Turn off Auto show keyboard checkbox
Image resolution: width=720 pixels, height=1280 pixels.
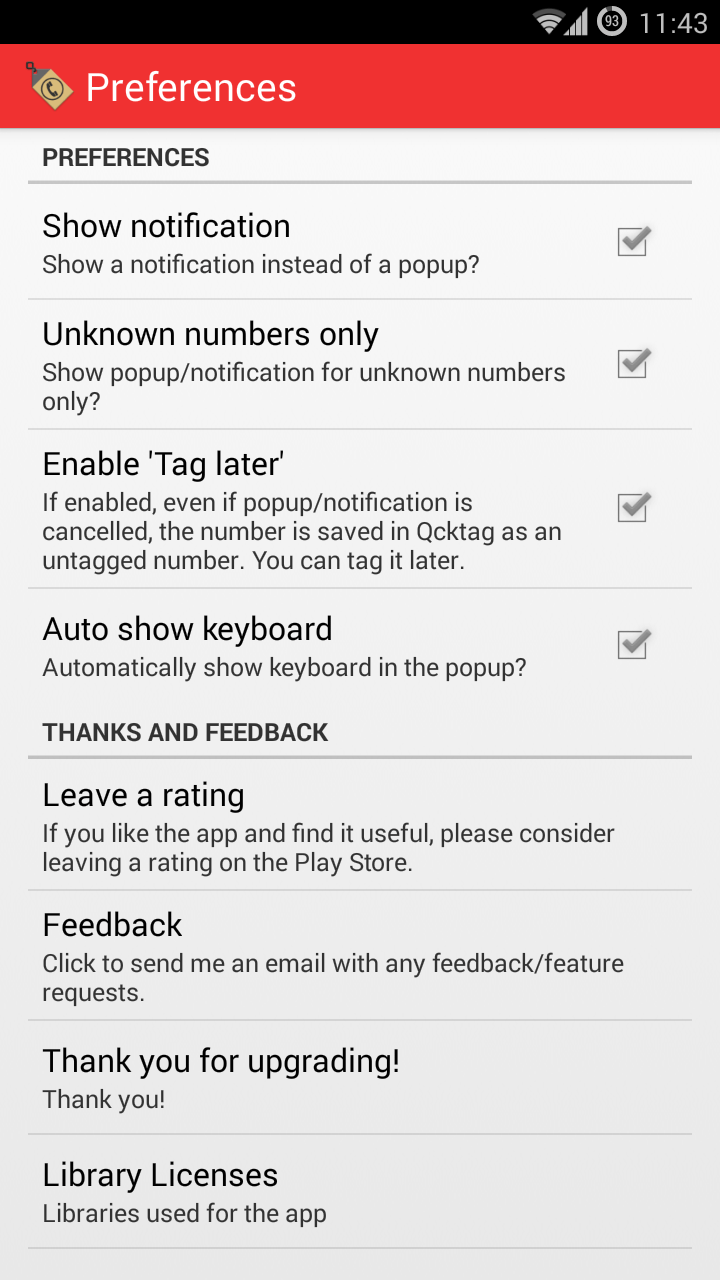coord(634,644)
